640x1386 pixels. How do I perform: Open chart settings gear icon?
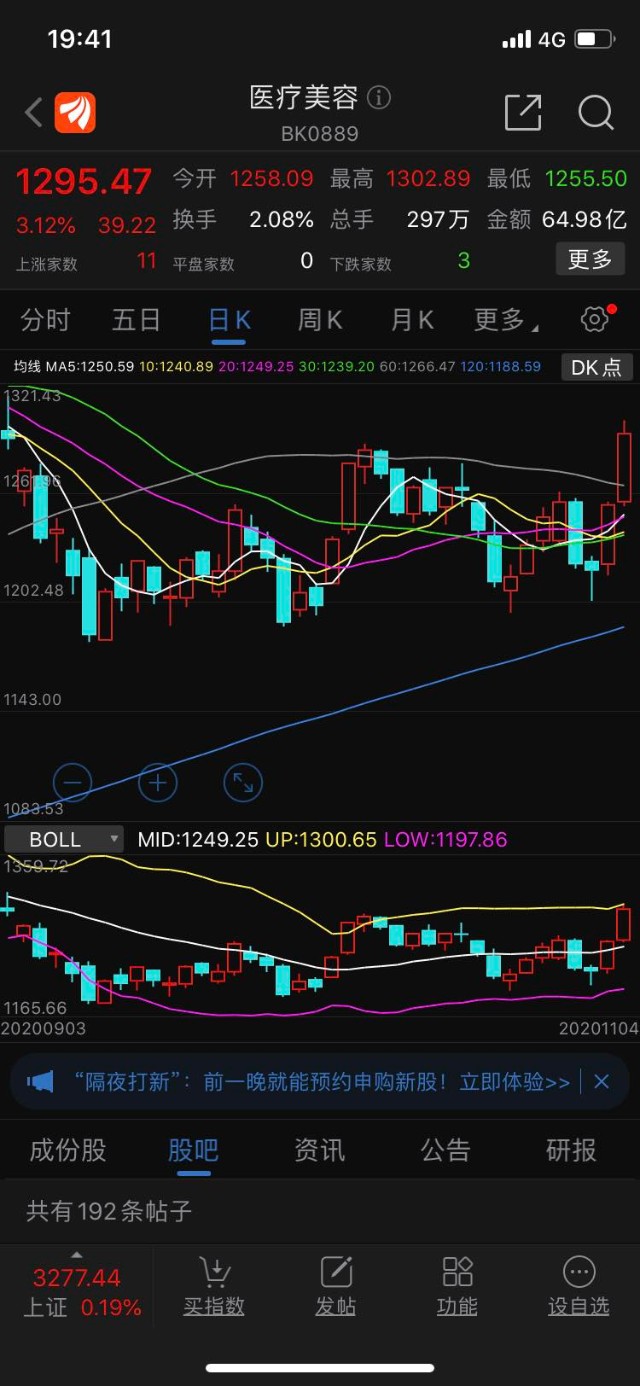coord(595,319)
